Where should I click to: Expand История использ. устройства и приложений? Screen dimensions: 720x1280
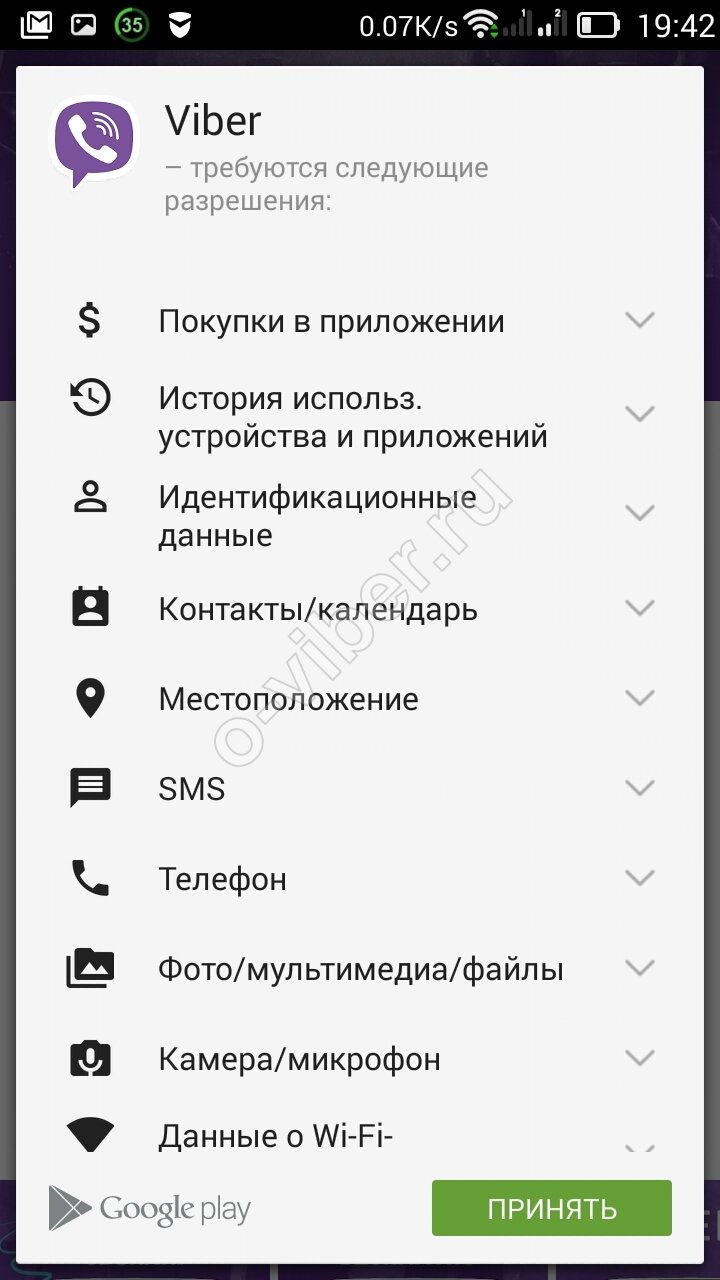click(x=639, y=413)
